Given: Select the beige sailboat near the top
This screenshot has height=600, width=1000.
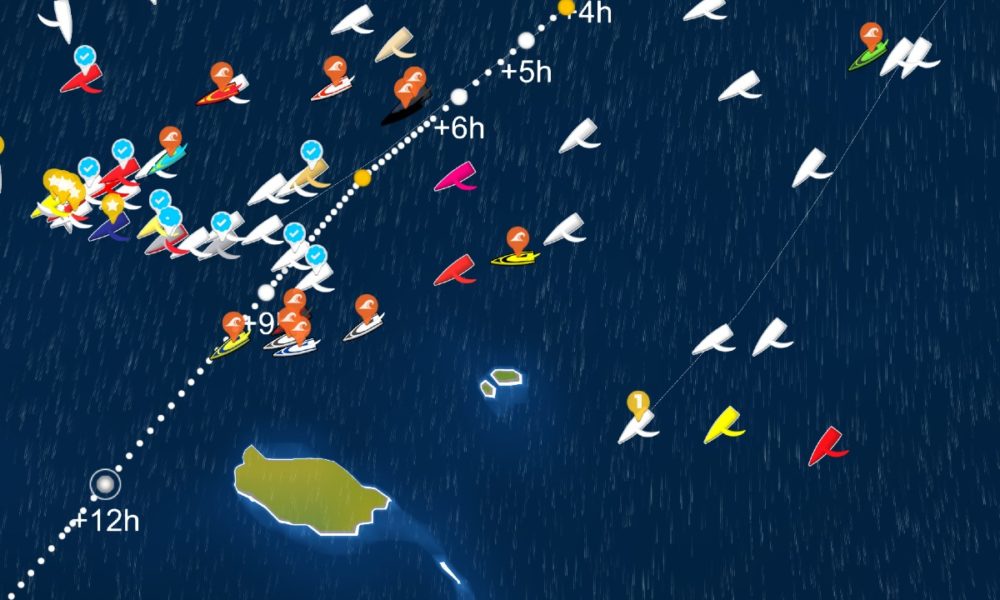Looking at the screenshot, I should point(395,46).
